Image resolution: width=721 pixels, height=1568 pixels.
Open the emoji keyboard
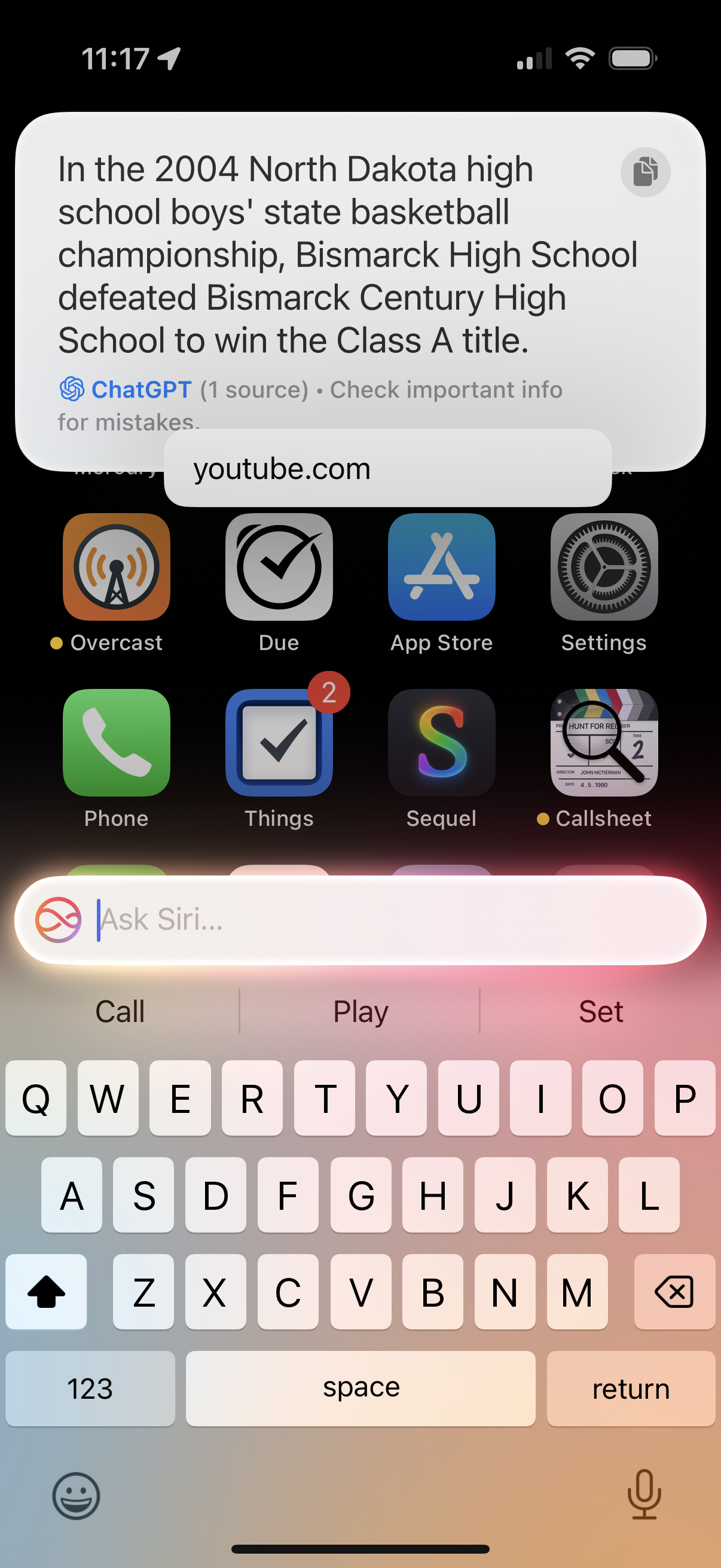click(76, 1496)
